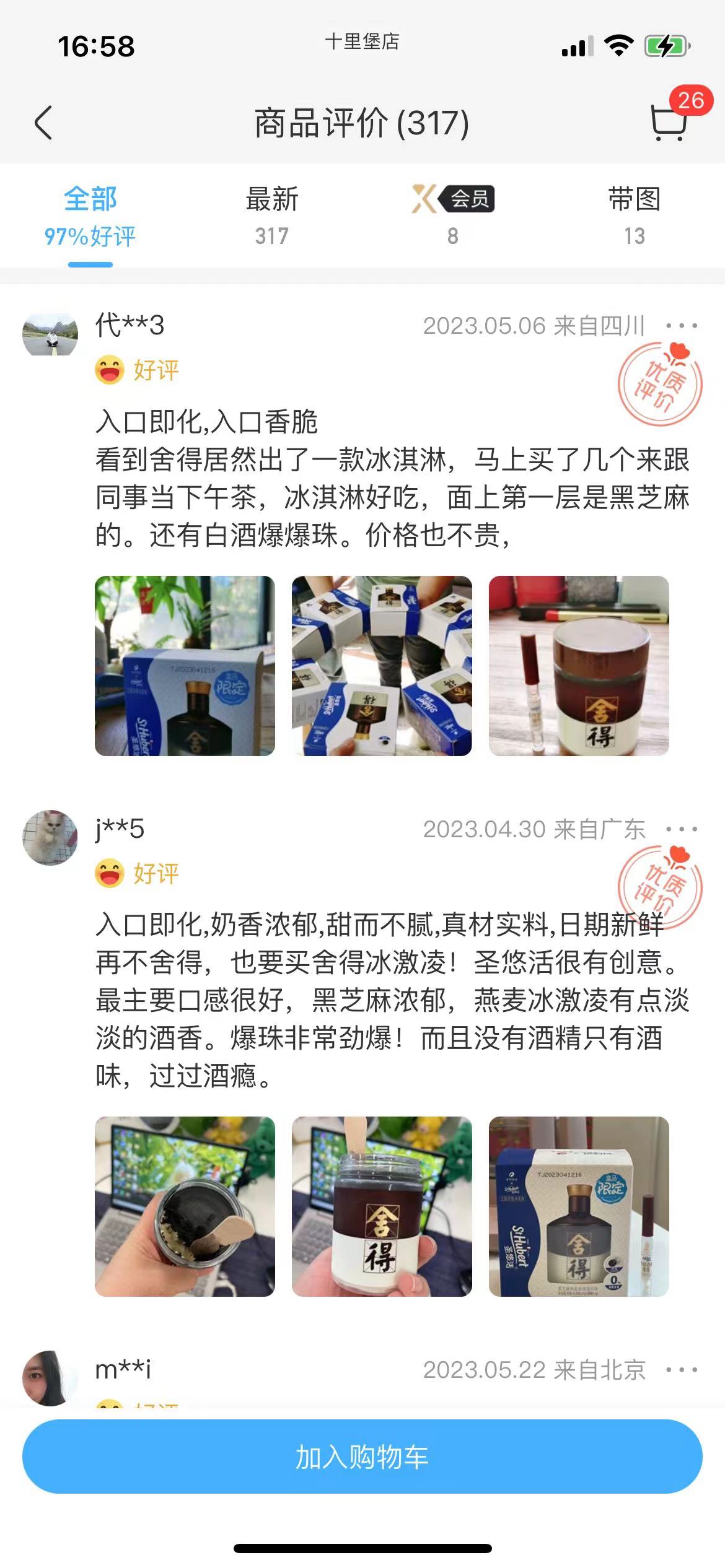Open more options for m**i's review
Image resolution: width=725 pixels, height=1568 pixels.
[x=682, y=1370]
